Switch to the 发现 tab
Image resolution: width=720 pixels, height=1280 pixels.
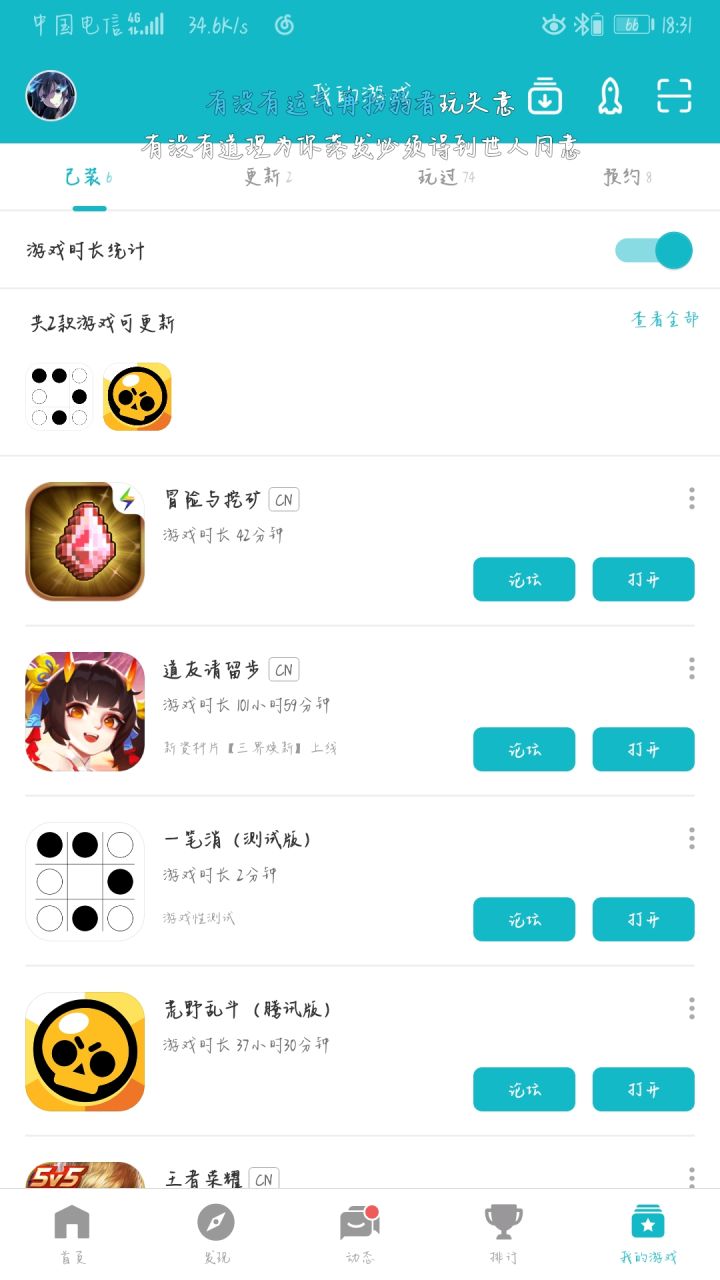pyautogui.click(x=216, y=1234)
